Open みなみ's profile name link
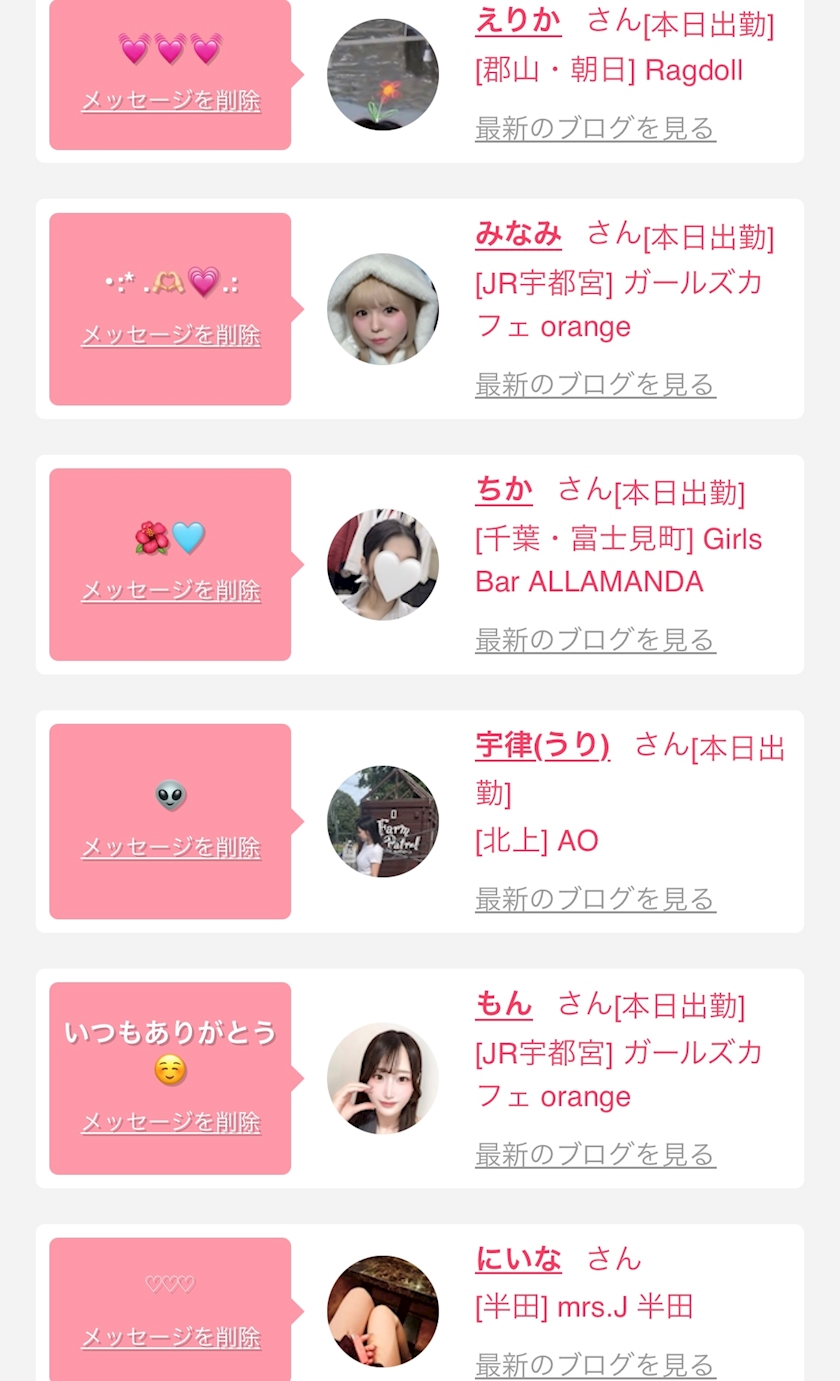This screenshot has width=840, height=1381. click(x=518, y=234)
